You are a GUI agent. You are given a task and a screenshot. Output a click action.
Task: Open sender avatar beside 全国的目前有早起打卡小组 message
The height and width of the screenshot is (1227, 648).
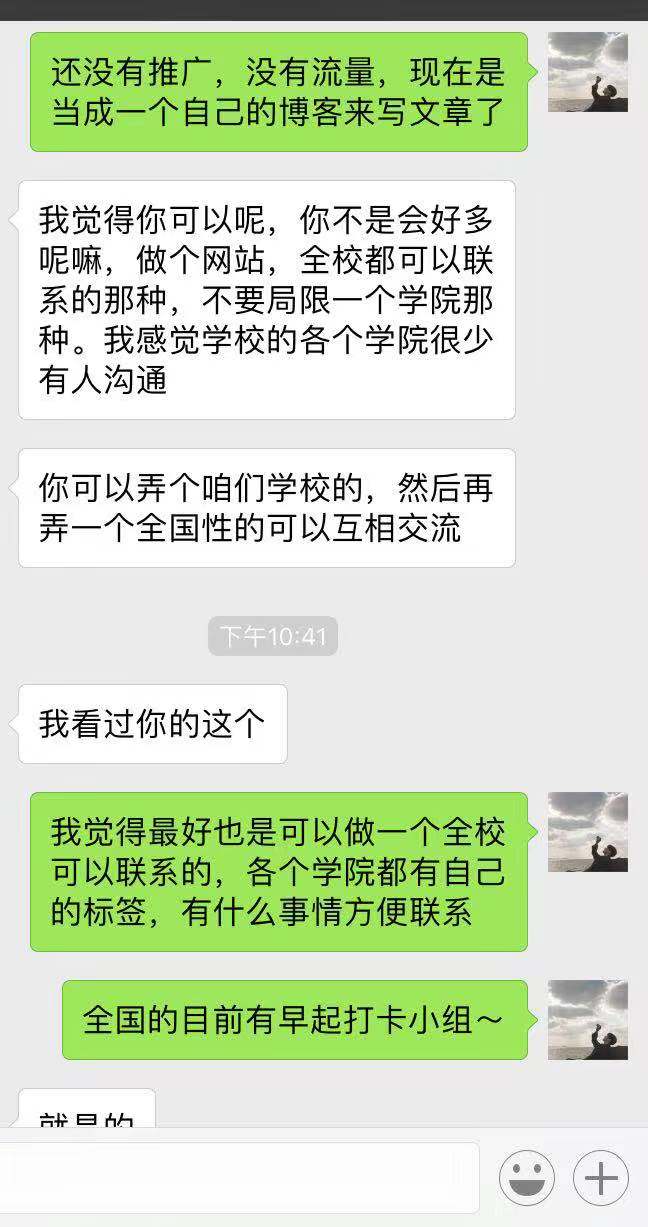[588, 1019]
